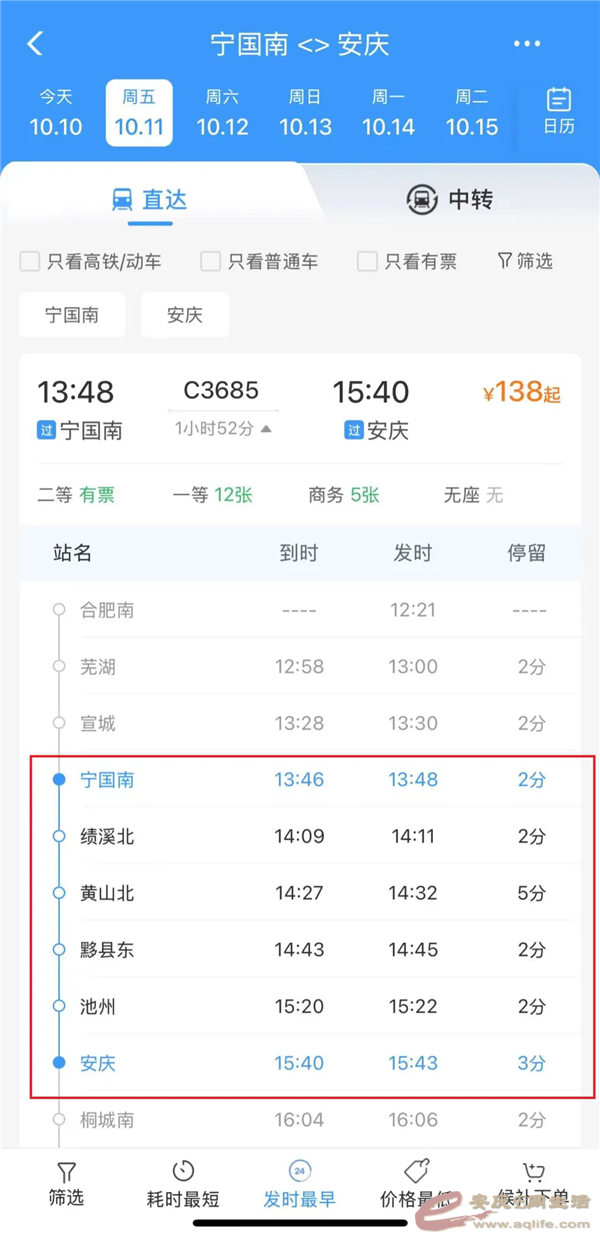This screenshot has width=600, height=1237.
Task: Switch the date to 周六 10.12
Action: pos(222,113)
